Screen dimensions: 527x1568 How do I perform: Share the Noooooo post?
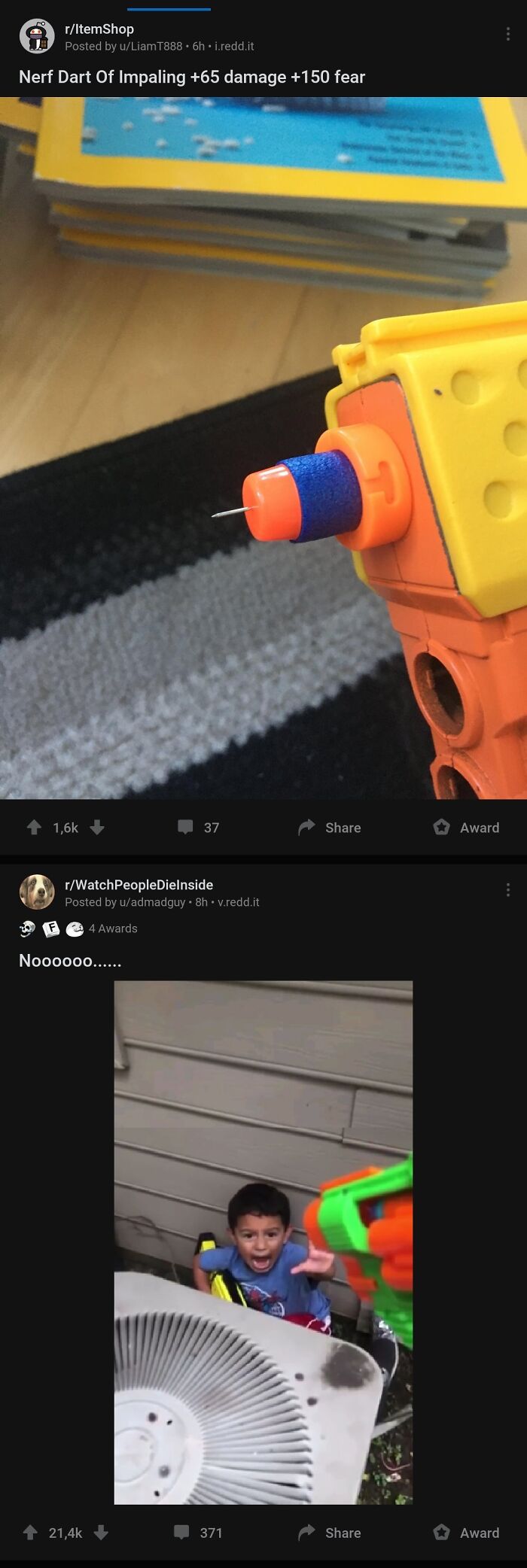[x=330, y=1533]
